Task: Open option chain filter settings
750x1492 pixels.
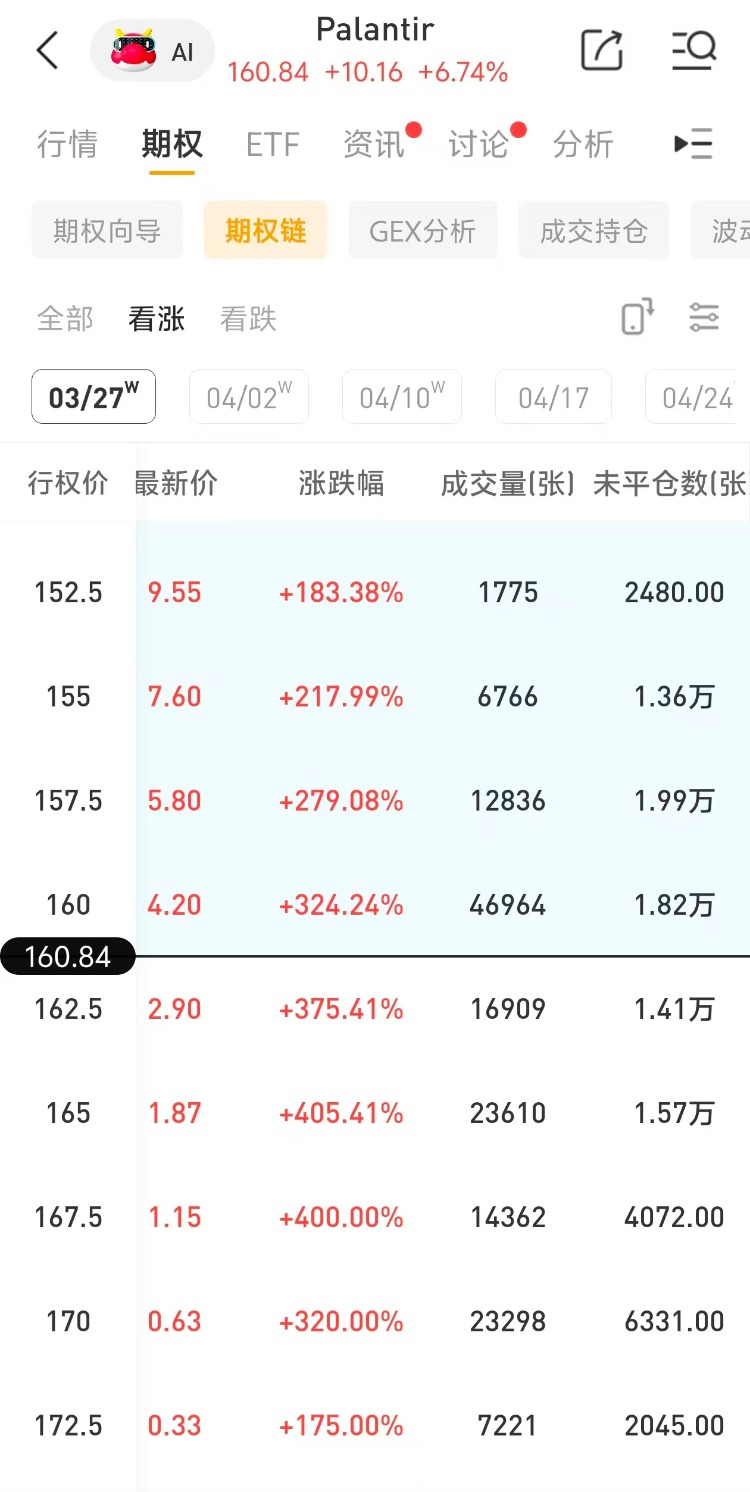Action: 704,318
